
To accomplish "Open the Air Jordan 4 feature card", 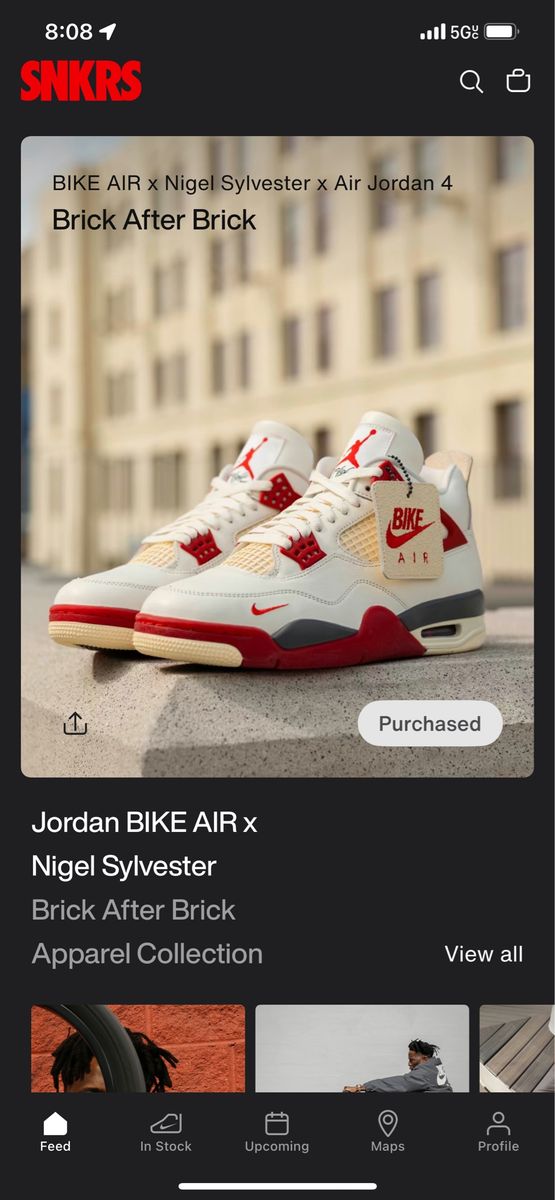I will coord(277,456).
